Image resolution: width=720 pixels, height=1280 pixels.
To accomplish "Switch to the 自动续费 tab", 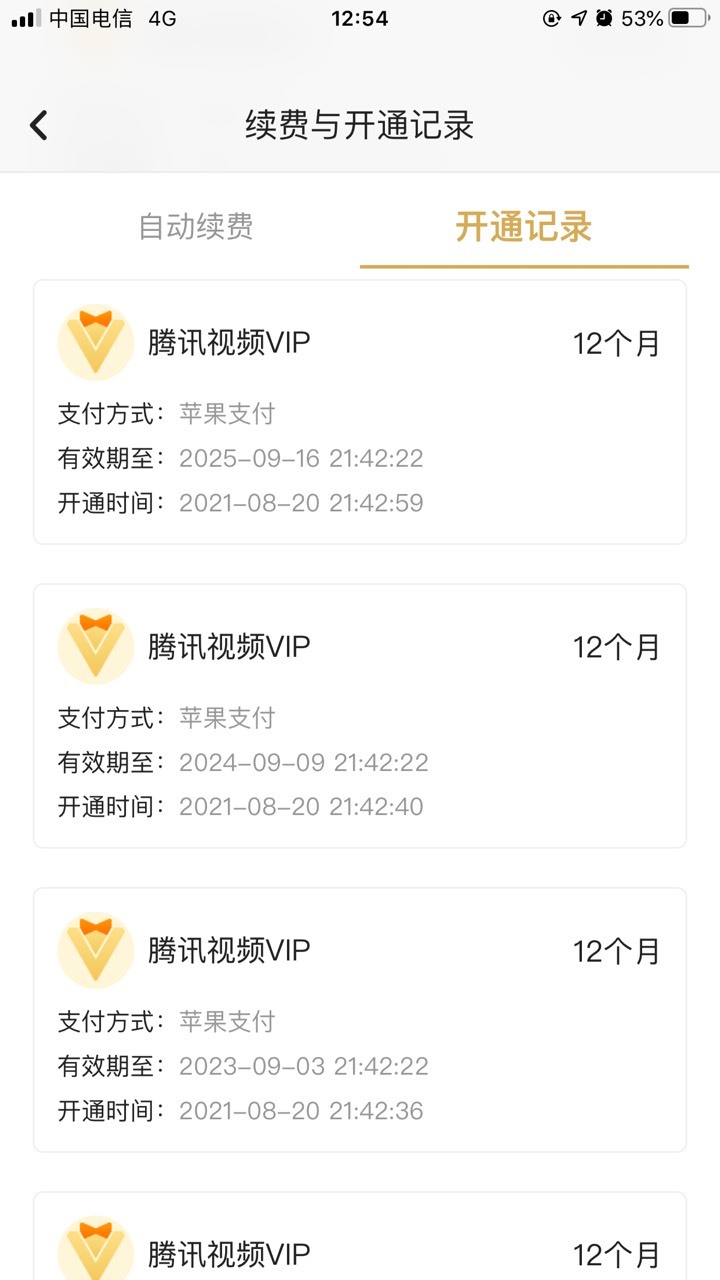I will point(196,226).
